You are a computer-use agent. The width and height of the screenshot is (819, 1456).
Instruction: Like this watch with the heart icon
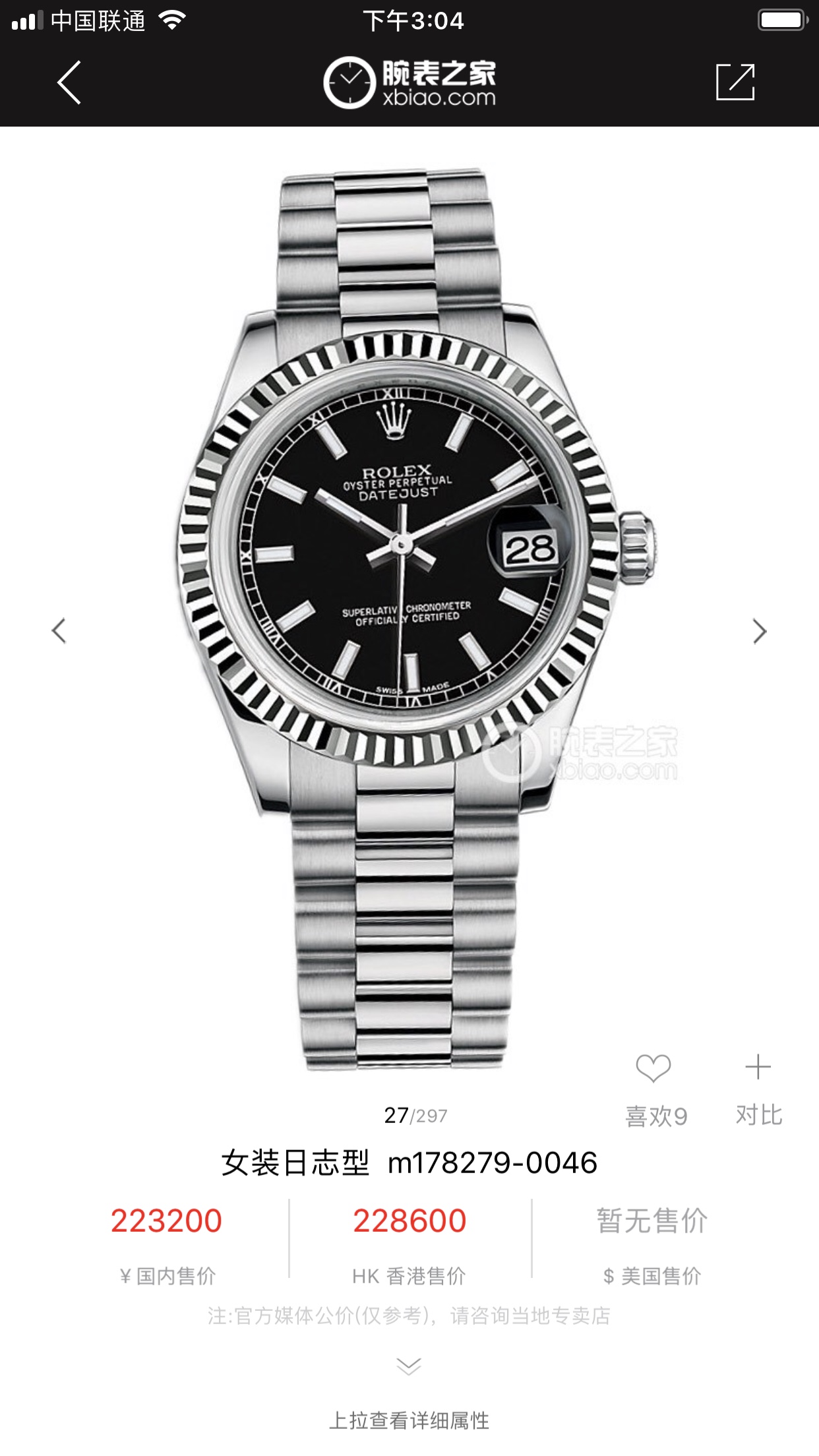[x=653, y=1068]
